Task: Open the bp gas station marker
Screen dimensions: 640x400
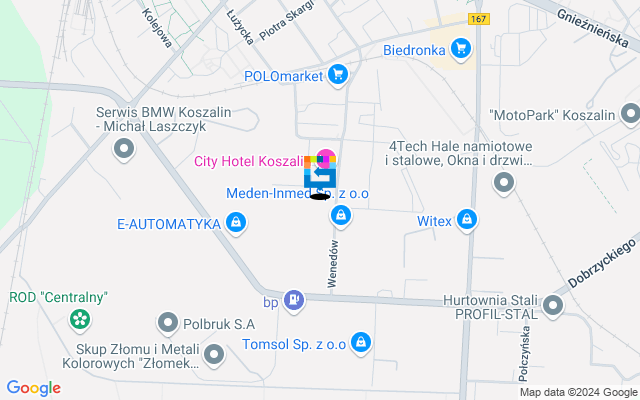Action: pos(293,298)
